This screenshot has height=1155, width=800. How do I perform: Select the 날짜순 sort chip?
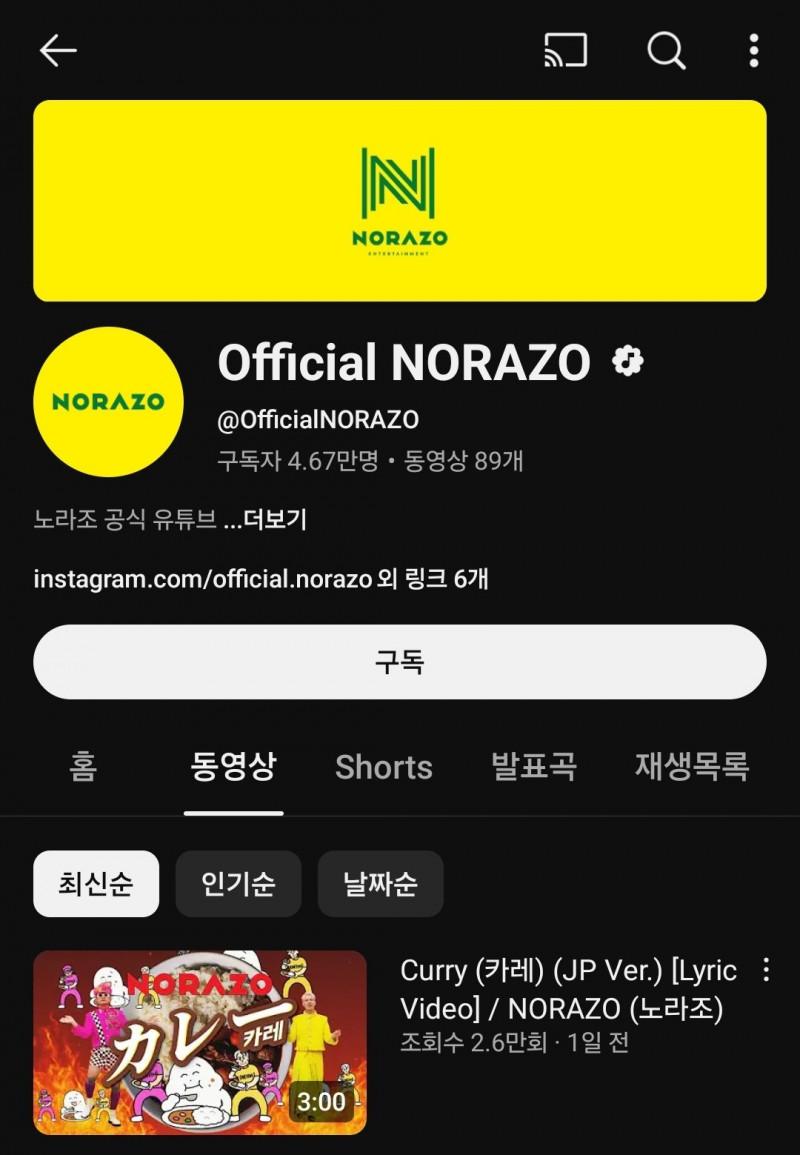[380, 884]
